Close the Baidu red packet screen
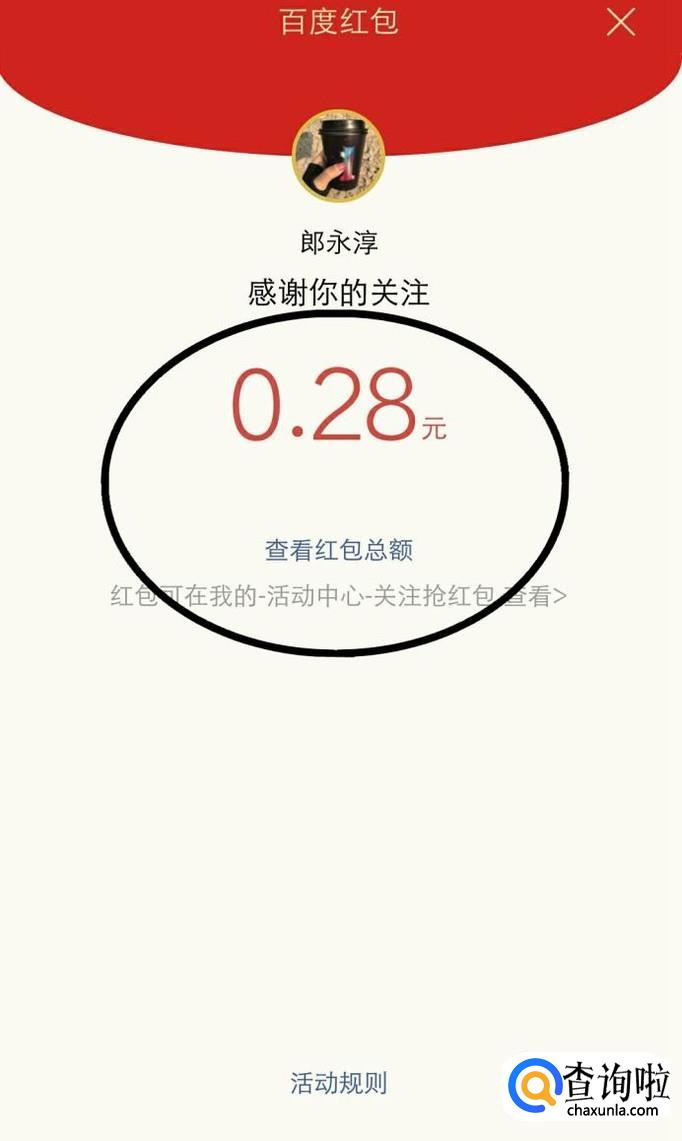 point(621,22)
